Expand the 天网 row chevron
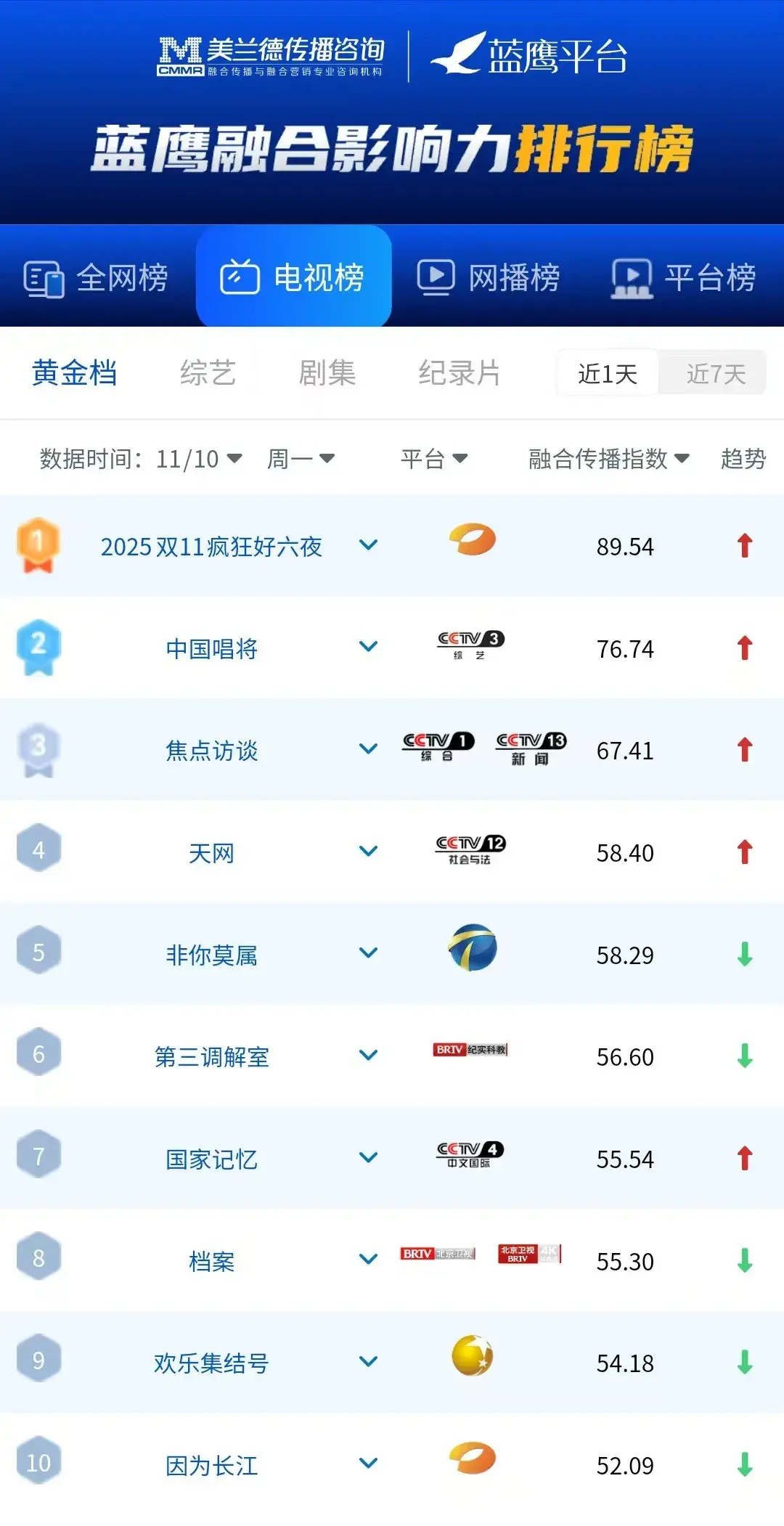This screenshot has height=1526, width=784. tap(369, 852)
